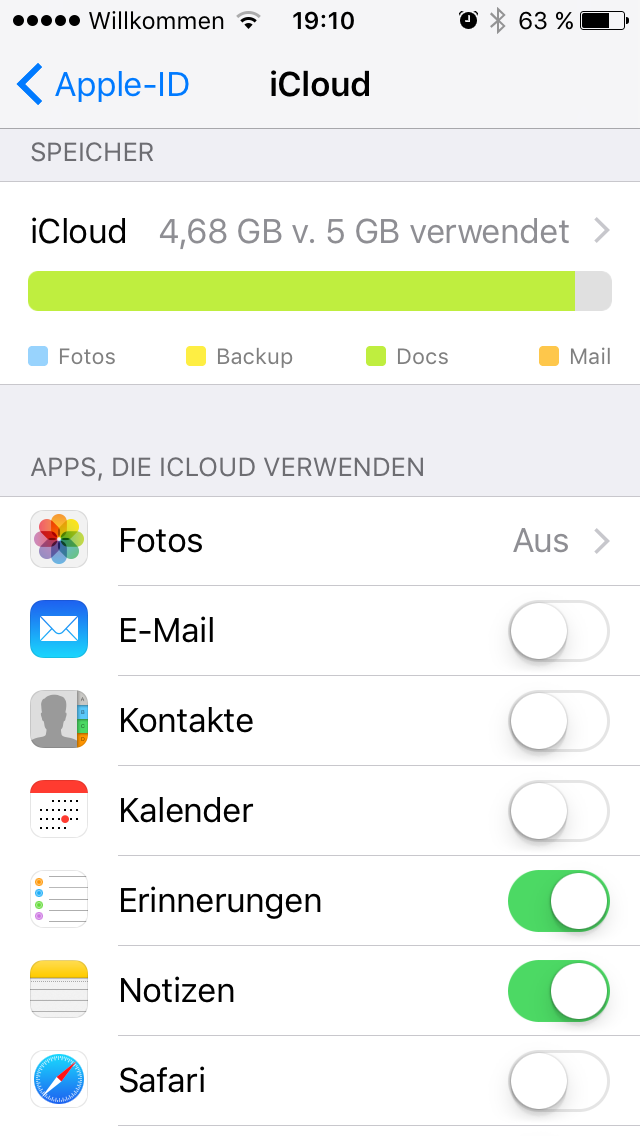Turn on the Kontakte switch
The width and height of the screenshot is (640, 1136).
(558, 721)
